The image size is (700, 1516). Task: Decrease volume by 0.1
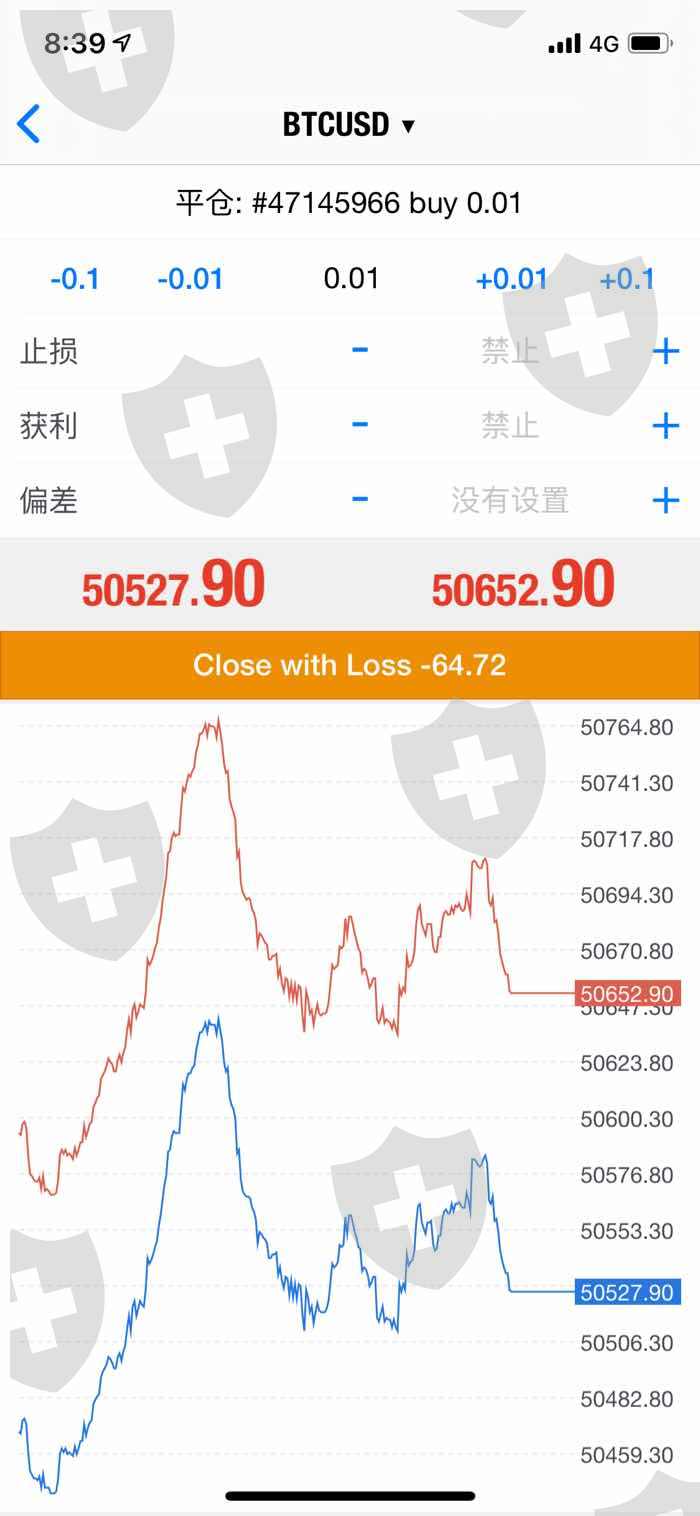(75, 279)
